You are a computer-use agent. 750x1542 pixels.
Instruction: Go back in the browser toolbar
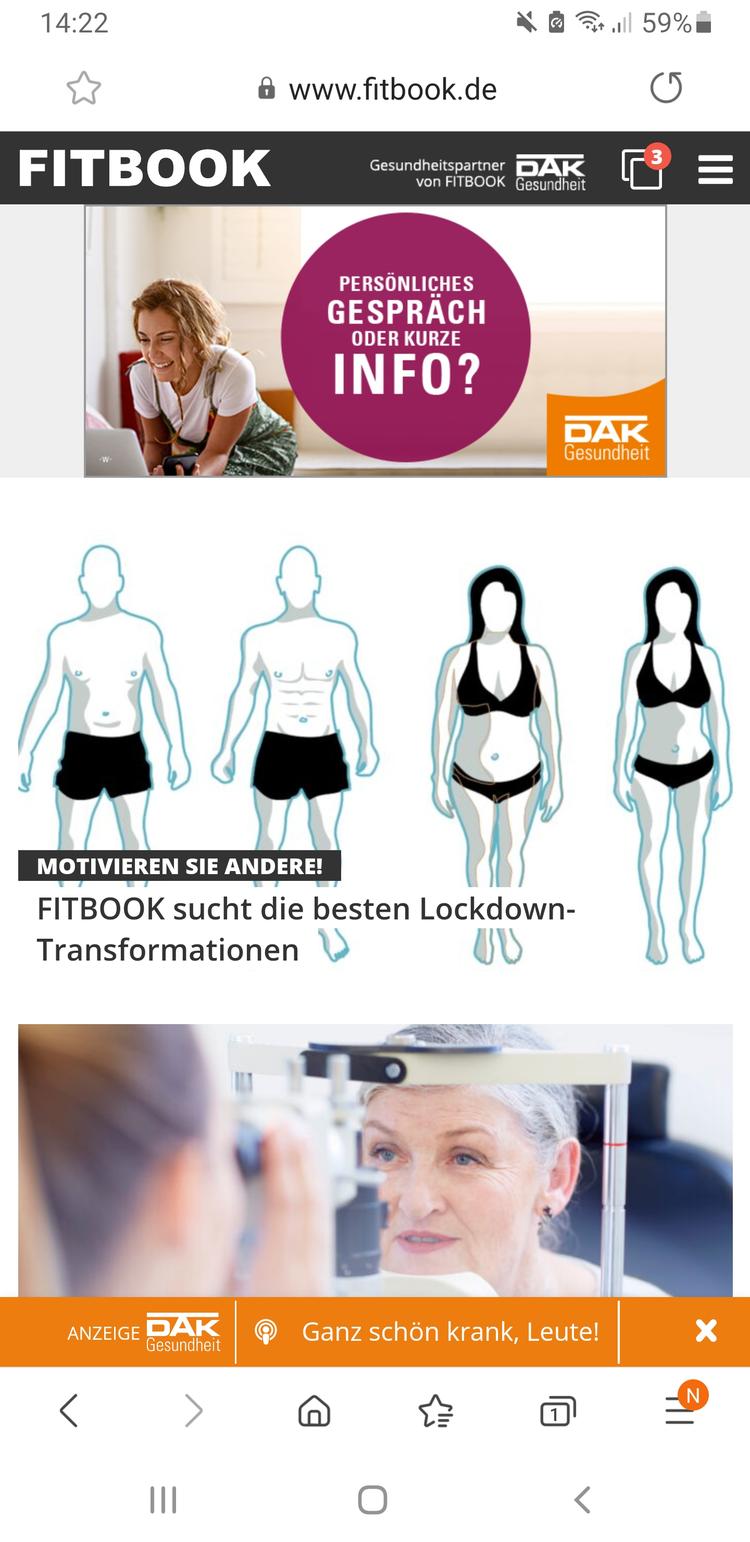point(69,1411)
